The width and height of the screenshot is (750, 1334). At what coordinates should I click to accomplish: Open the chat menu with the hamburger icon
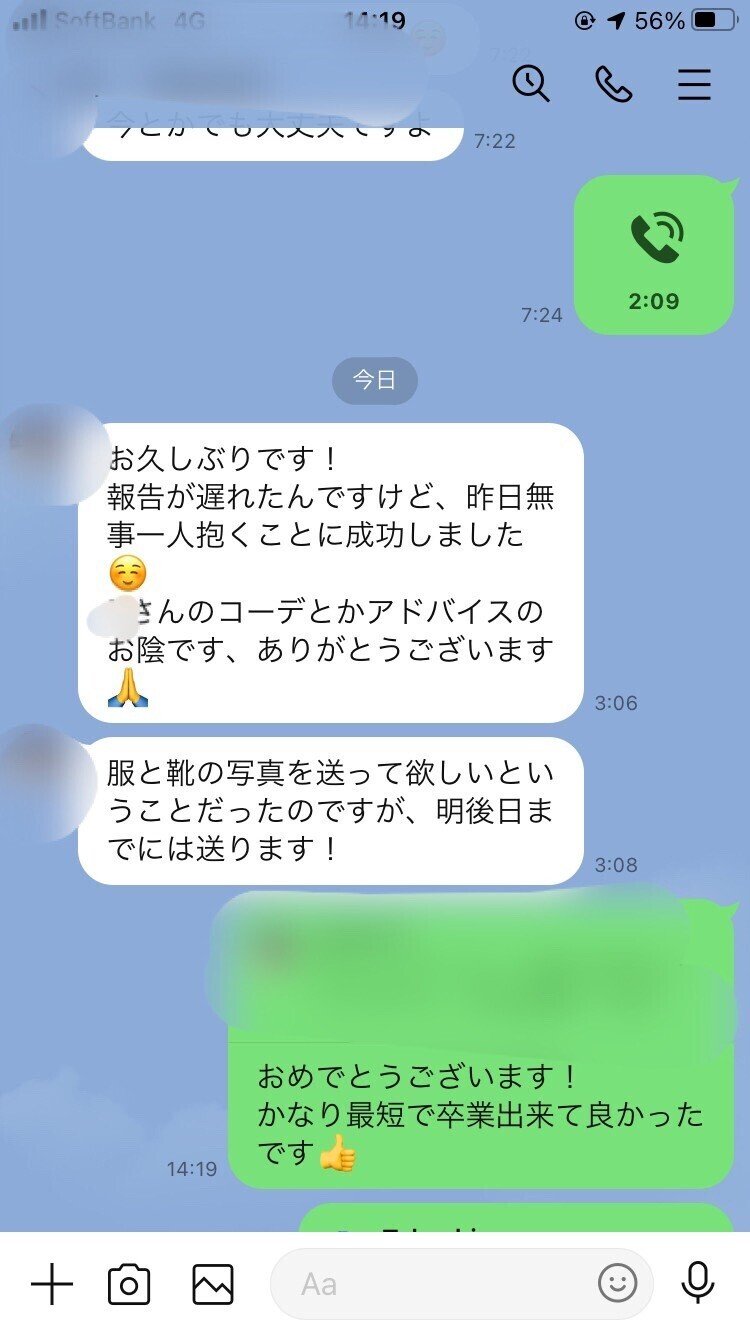694,86
